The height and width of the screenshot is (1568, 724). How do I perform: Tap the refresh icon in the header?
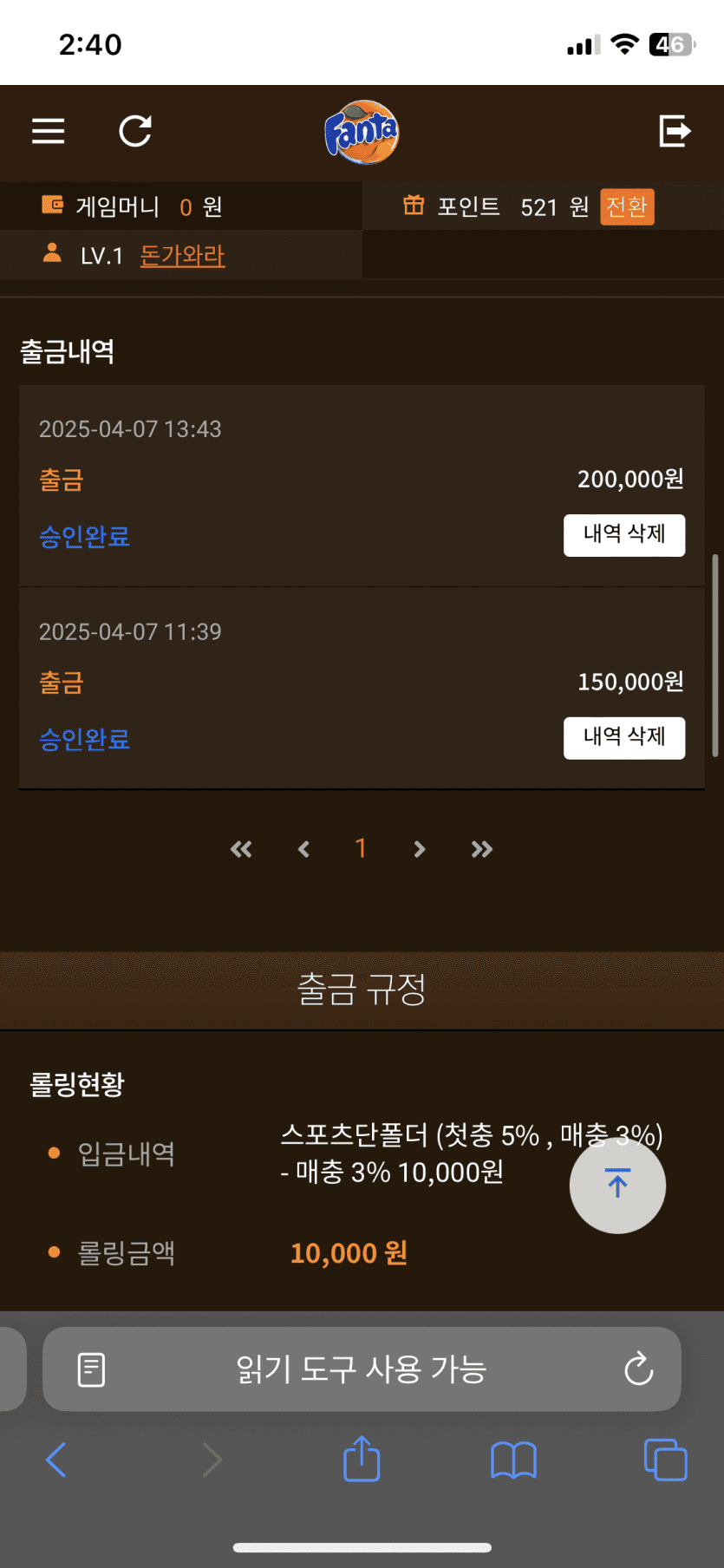coord(135,132)
